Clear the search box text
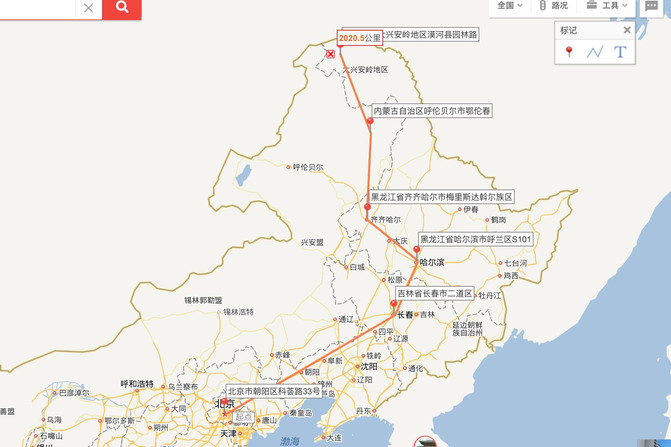Image resolution: width=671 pixels, height=447 pixels. click(x=88, y=8)
